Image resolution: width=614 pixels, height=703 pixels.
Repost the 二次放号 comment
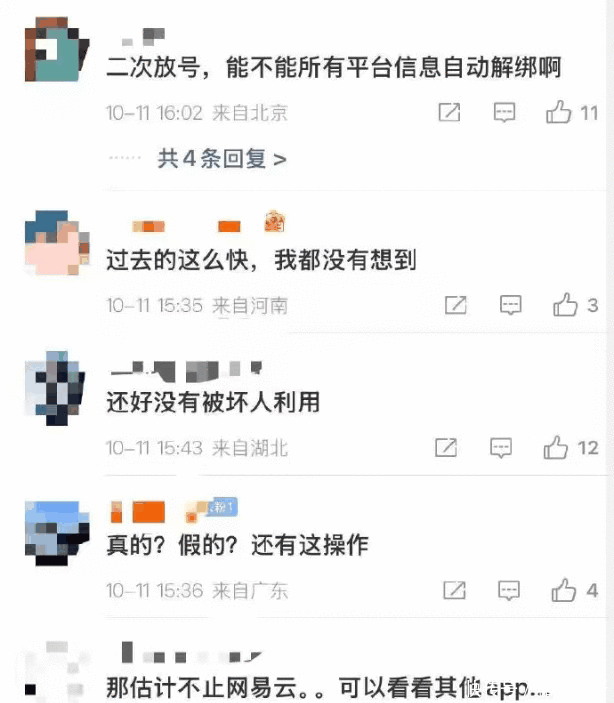(450, 113)
